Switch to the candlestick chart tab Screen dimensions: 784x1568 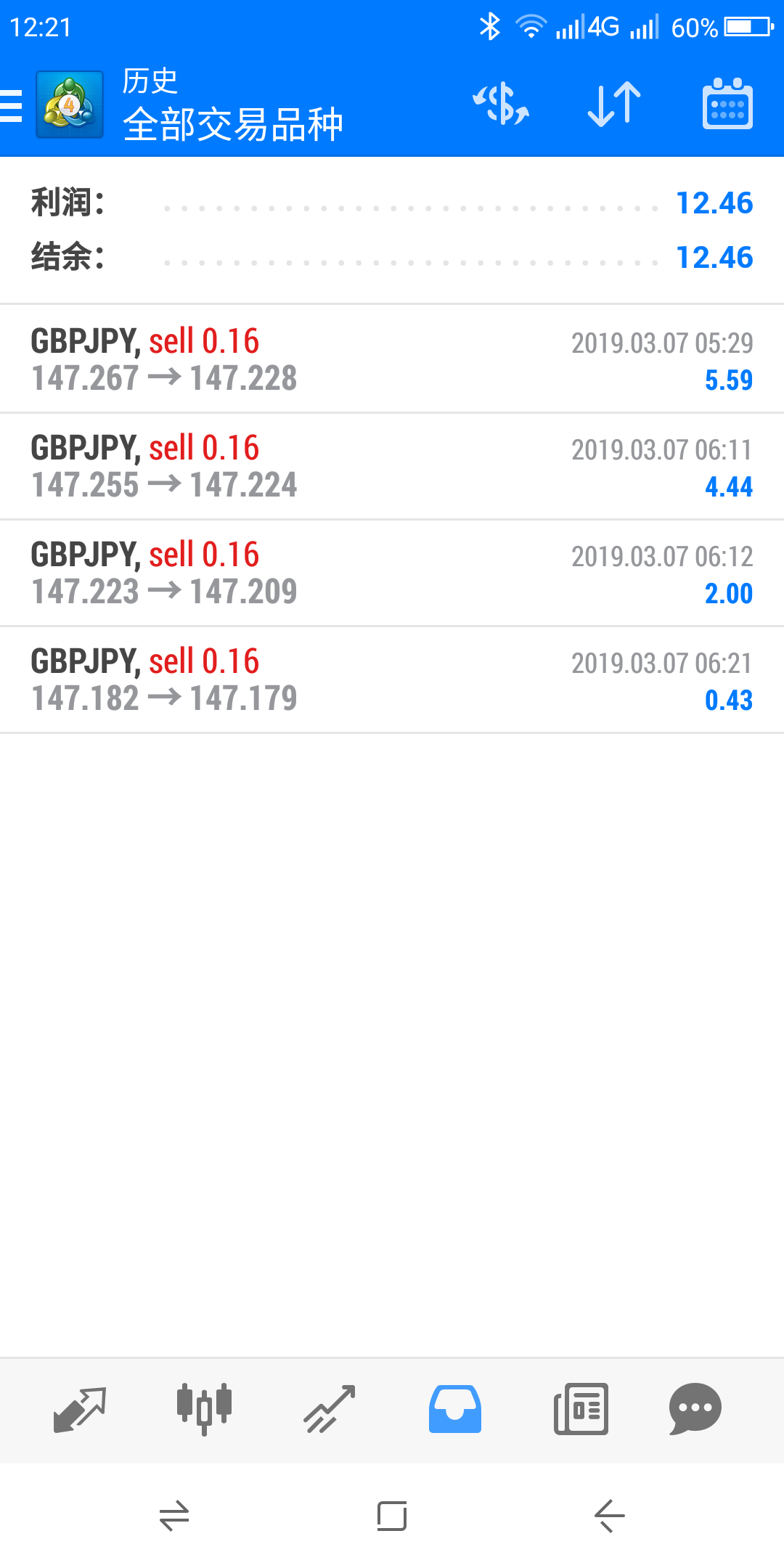click(205, 1409)
